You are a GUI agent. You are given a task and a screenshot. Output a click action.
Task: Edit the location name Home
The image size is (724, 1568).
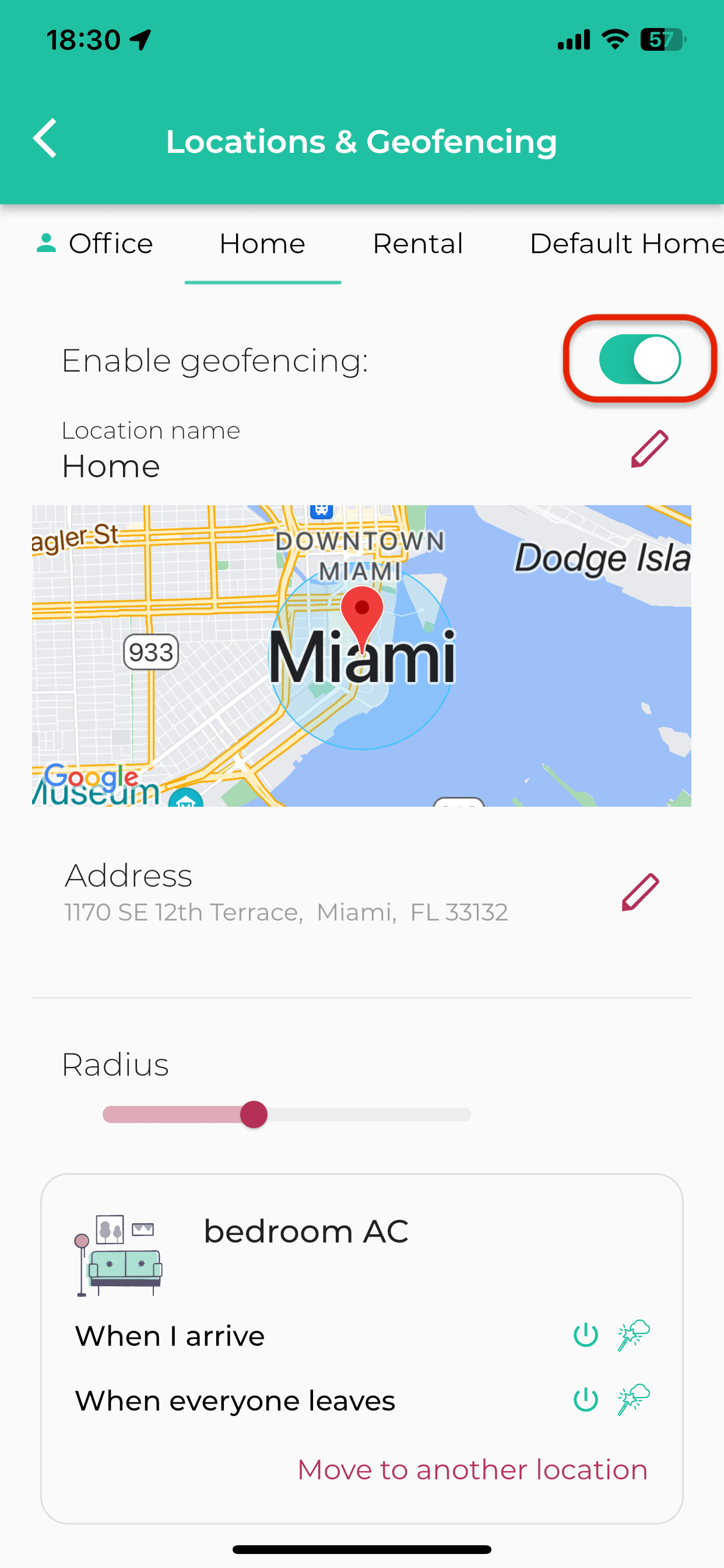pos(650,449)
